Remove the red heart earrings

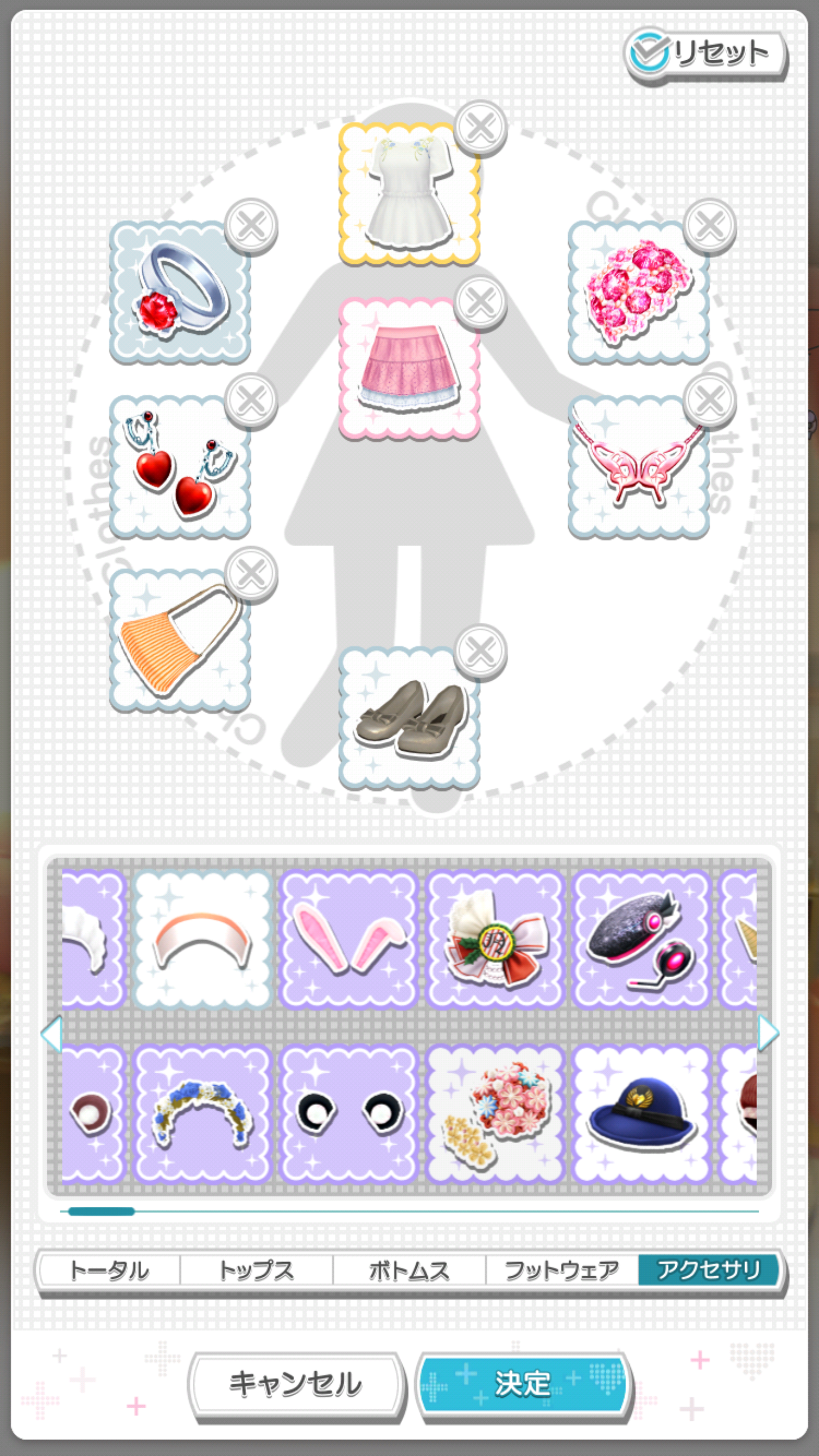coord(251,400)
